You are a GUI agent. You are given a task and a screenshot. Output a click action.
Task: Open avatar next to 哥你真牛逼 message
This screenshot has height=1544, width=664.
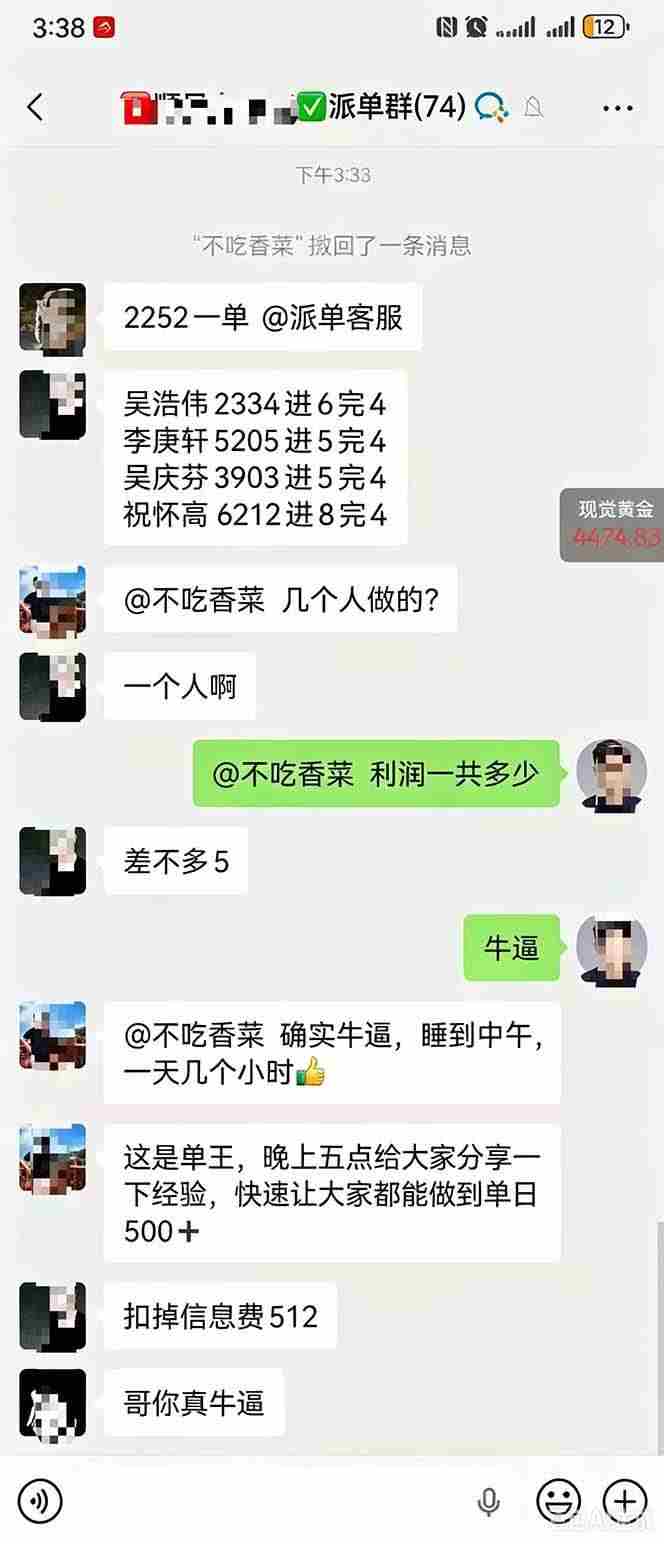pyautogui.click(x=53, y=1402)
